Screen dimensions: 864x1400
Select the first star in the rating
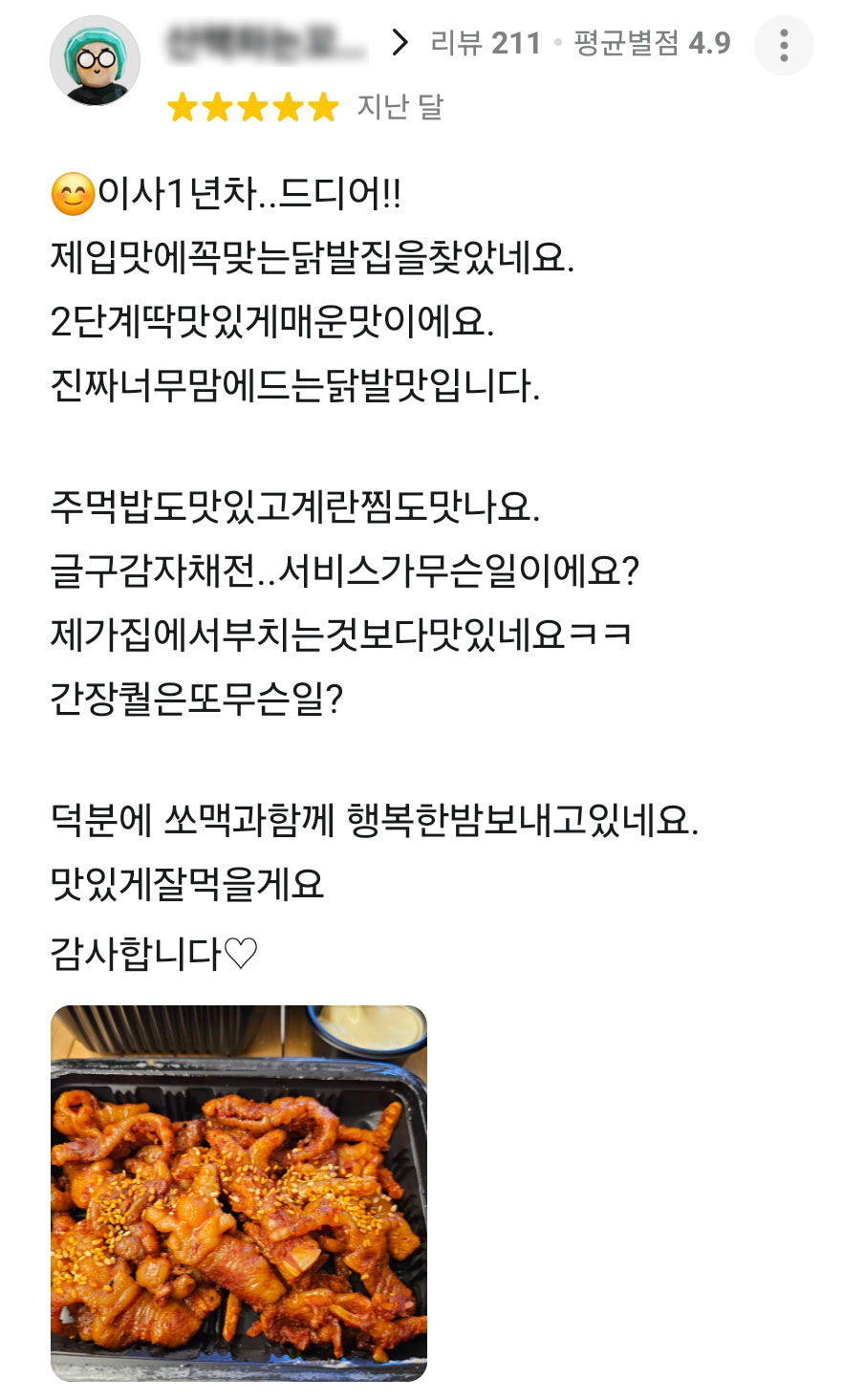tap(182, 108)
